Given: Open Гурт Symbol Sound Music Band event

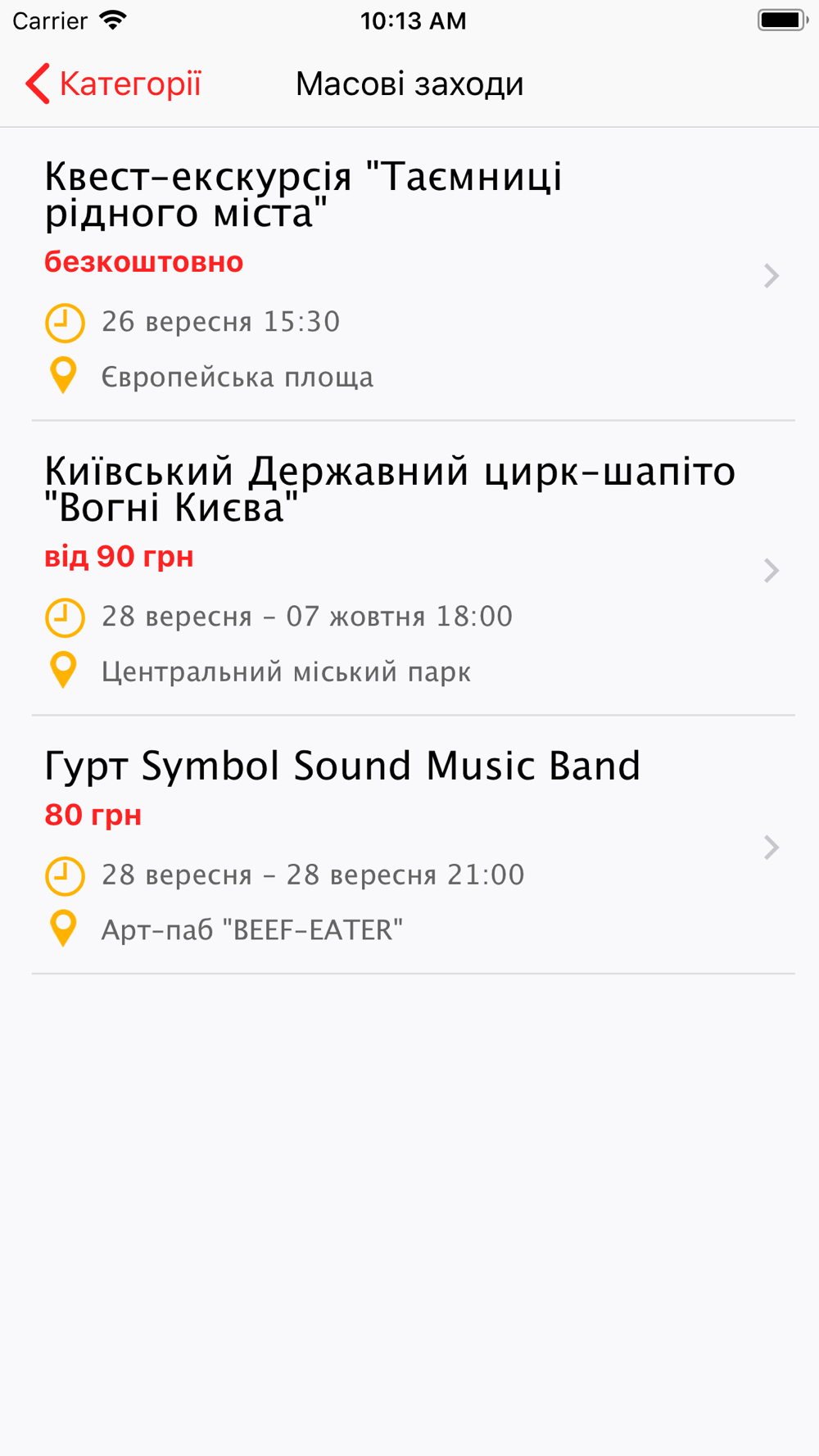Looking at the screenshot, I should point(409,846).
